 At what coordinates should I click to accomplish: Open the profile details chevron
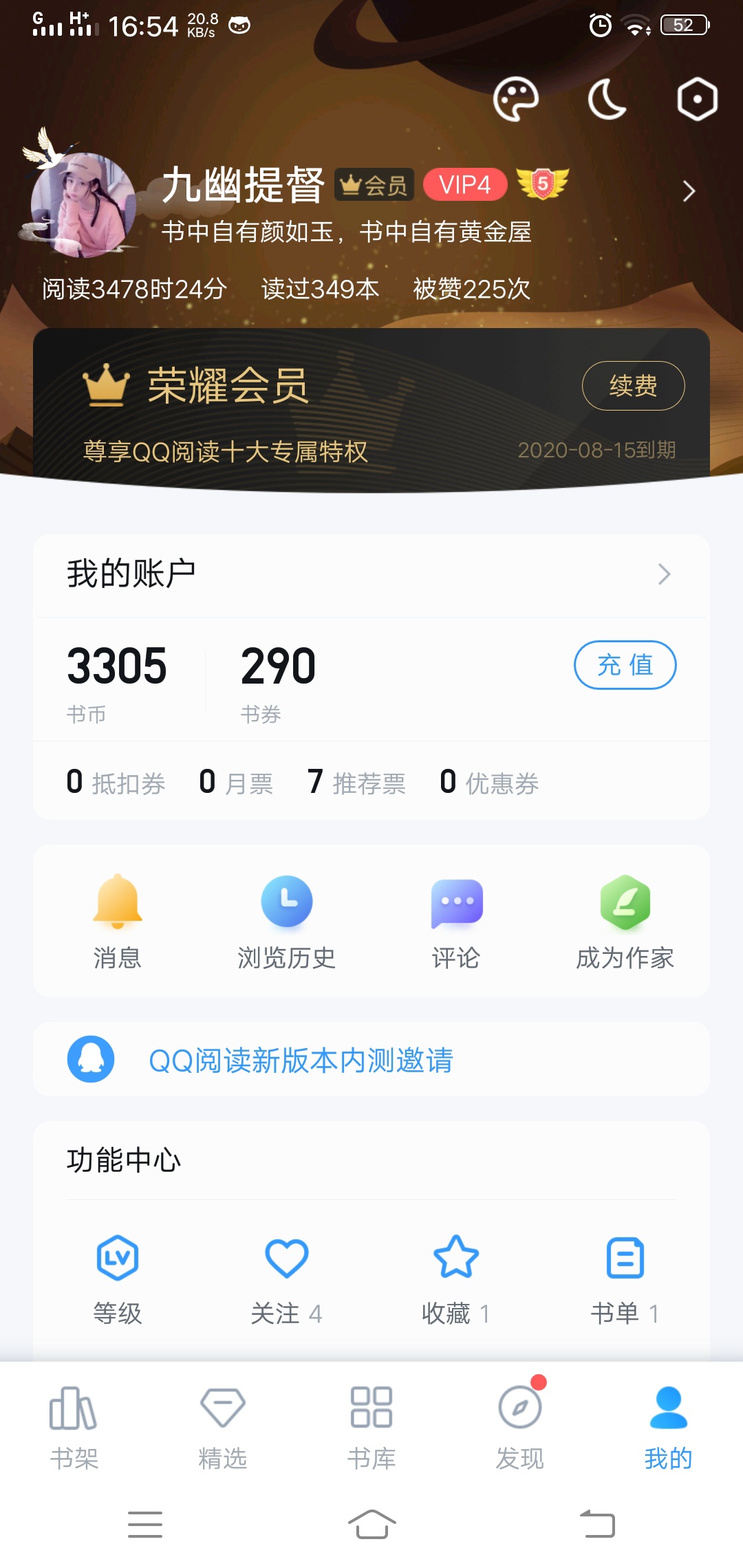coord(689,191)
